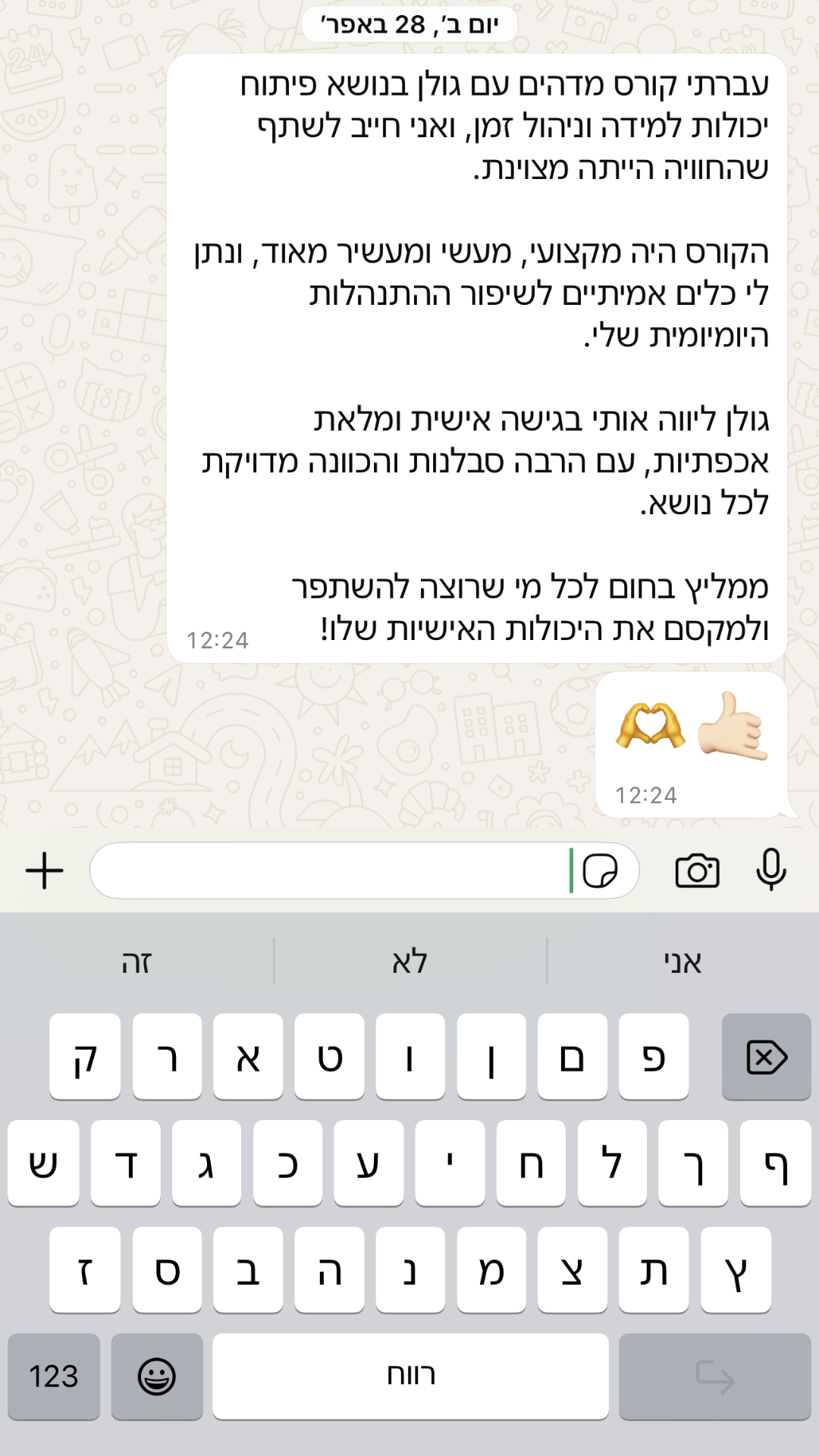This screenshot has height=1456, width=819.
Task: Tap the keyboard backspace key
Action: click(766, 1056)
